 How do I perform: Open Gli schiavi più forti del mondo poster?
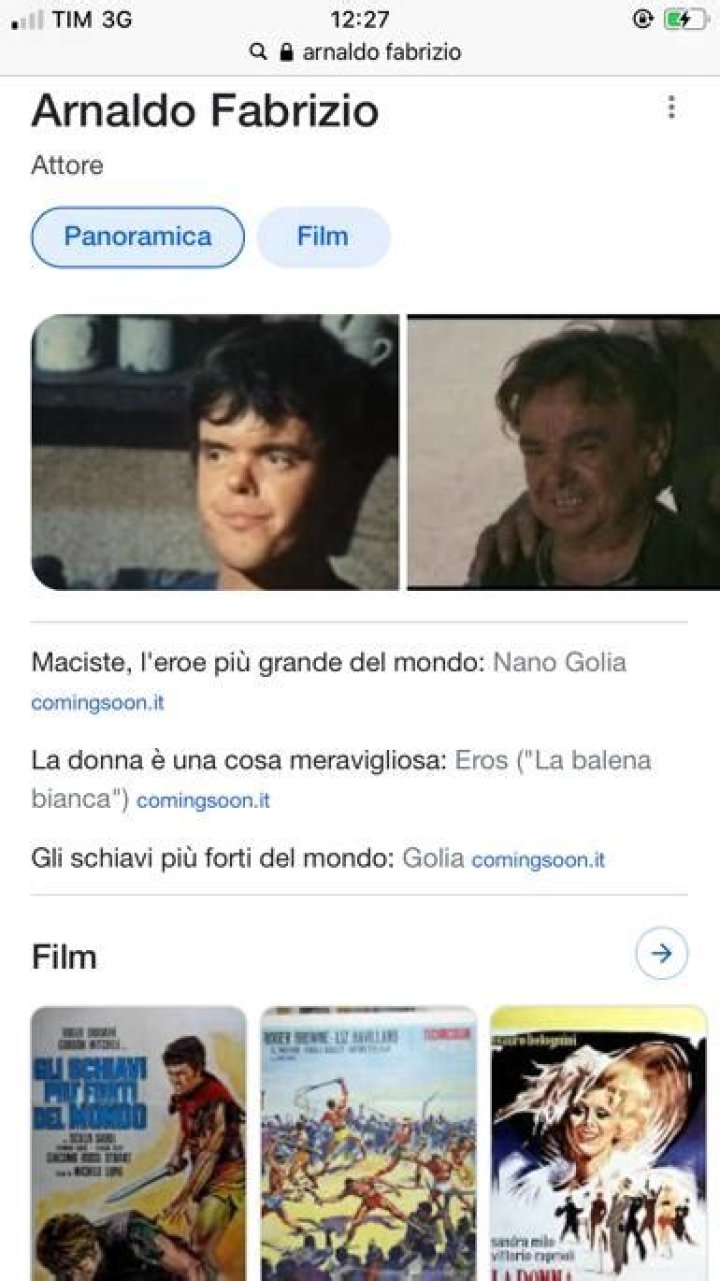coord(138,1143)
